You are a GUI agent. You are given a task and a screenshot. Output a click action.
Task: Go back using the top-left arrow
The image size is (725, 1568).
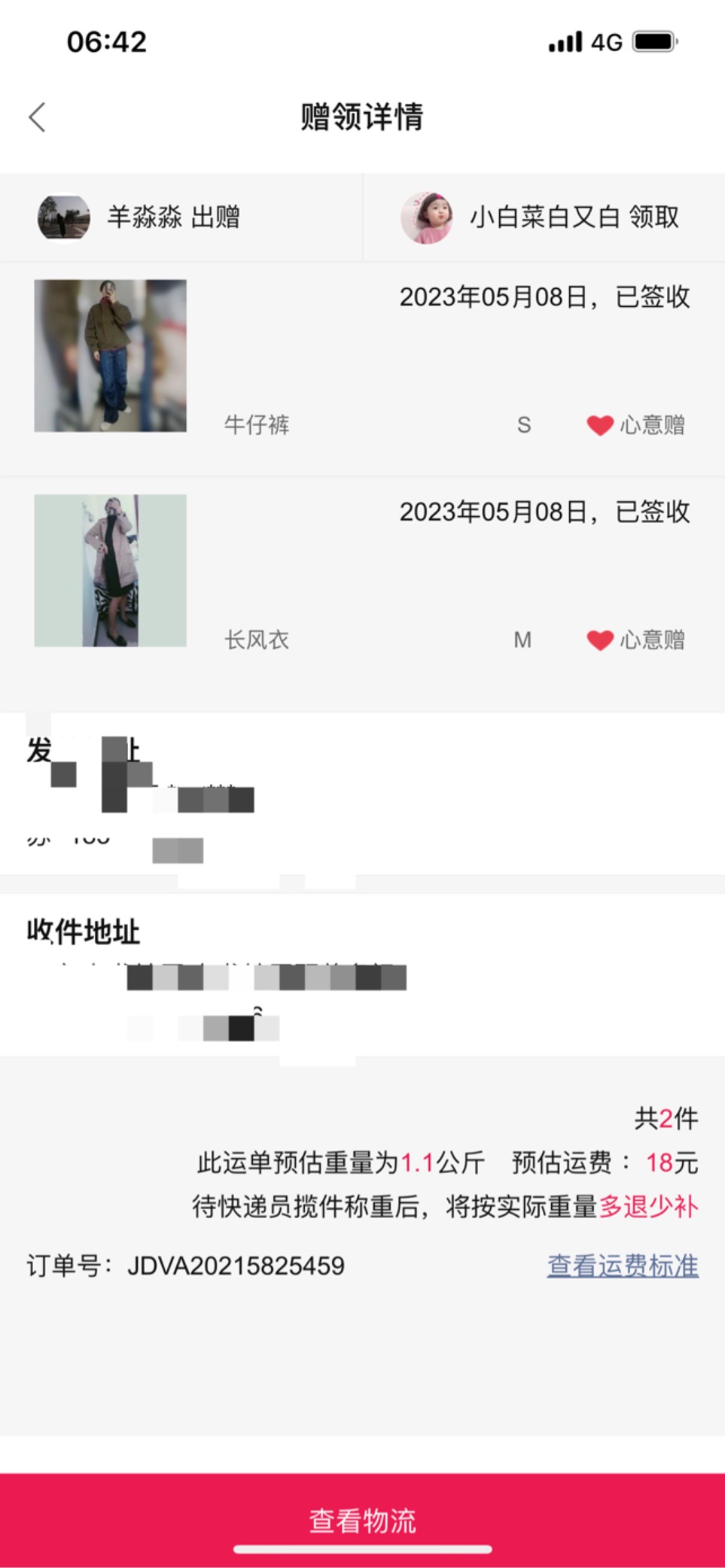pos(38,117)
